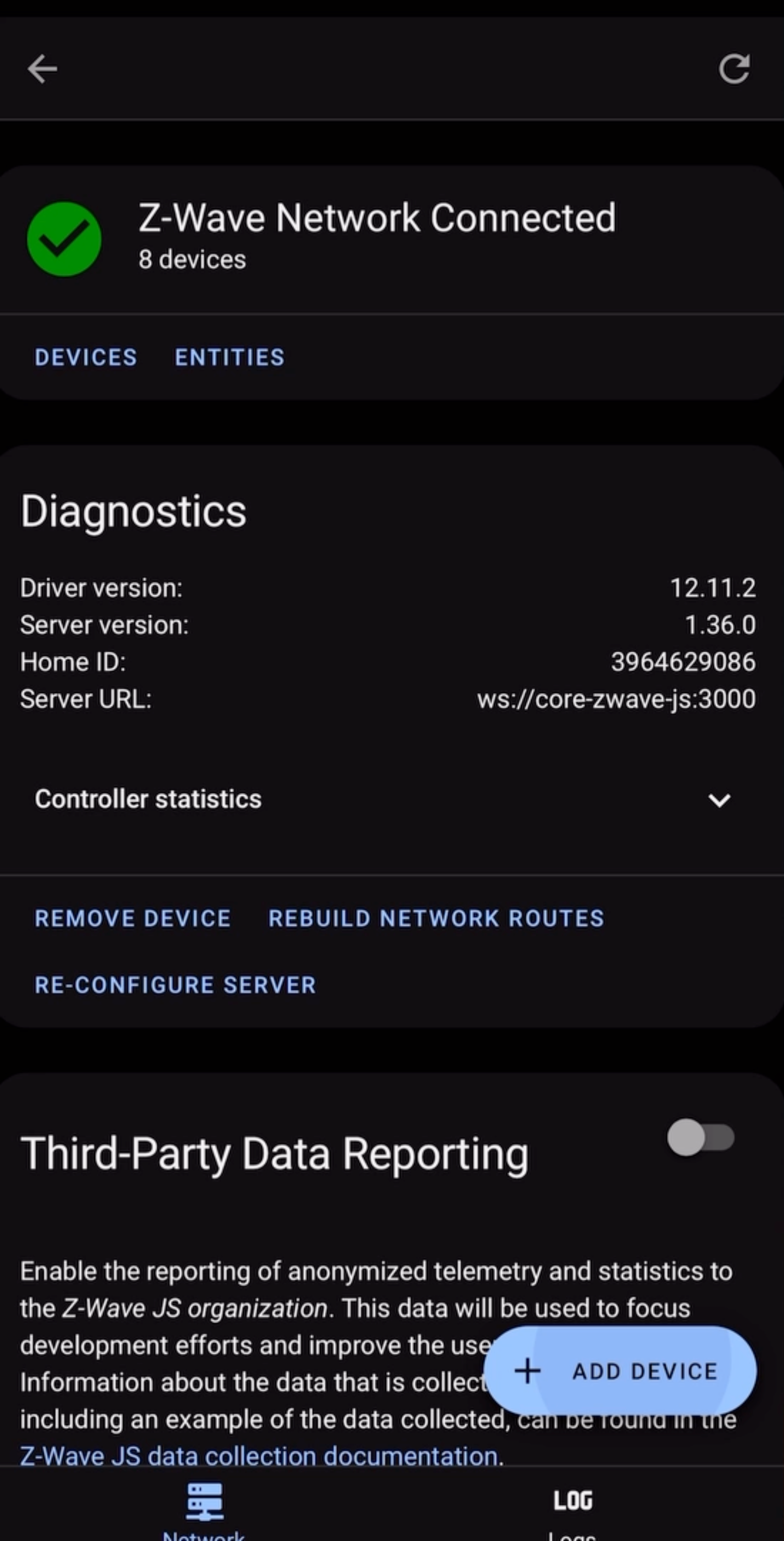The width and height of the screenshot is (784, 1541).
Task: Open Z-Wave JS data collection documentation
Action: (258, 1455)
